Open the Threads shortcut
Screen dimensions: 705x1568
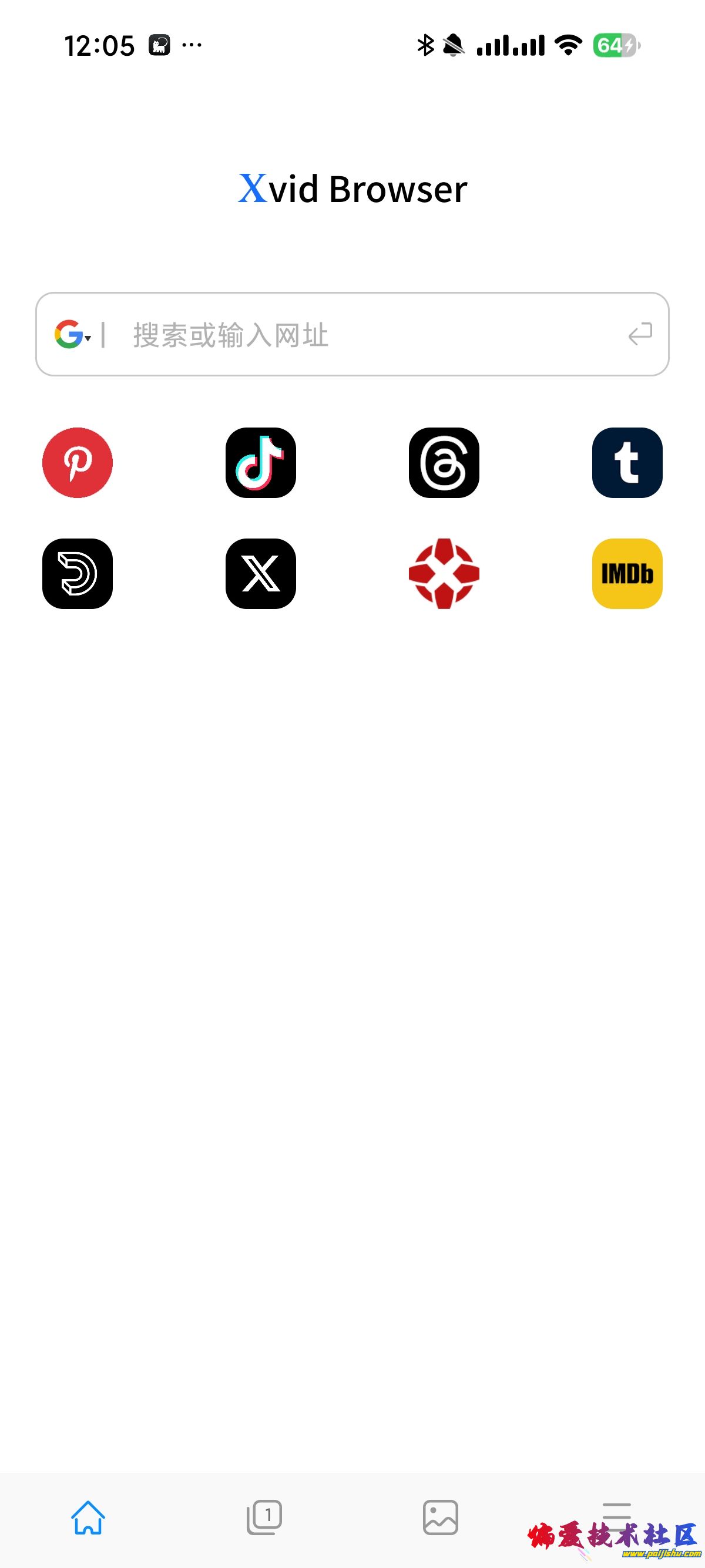pos(444,463)
